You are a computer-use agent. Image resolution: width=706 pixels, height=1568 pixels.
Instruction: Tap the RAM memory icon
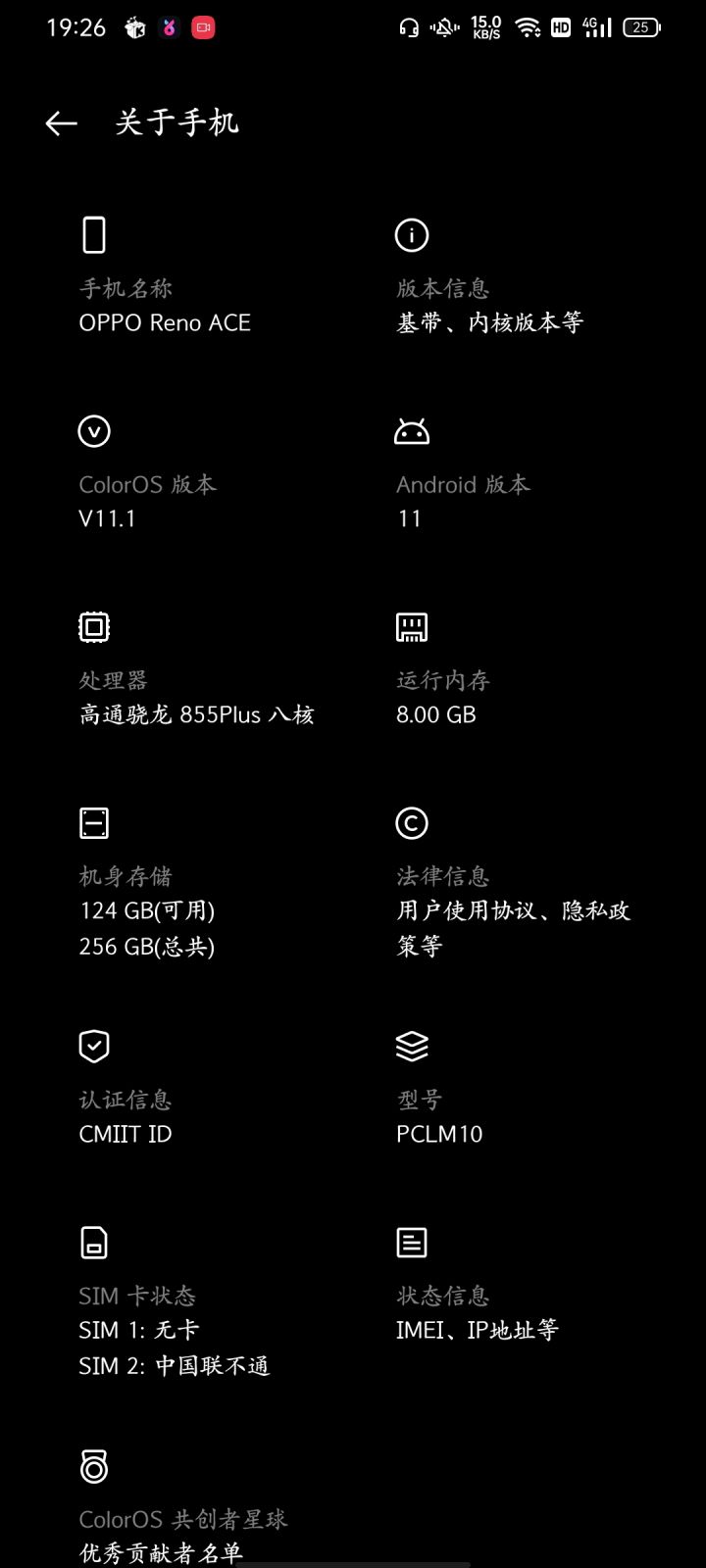tap(411, 626)
